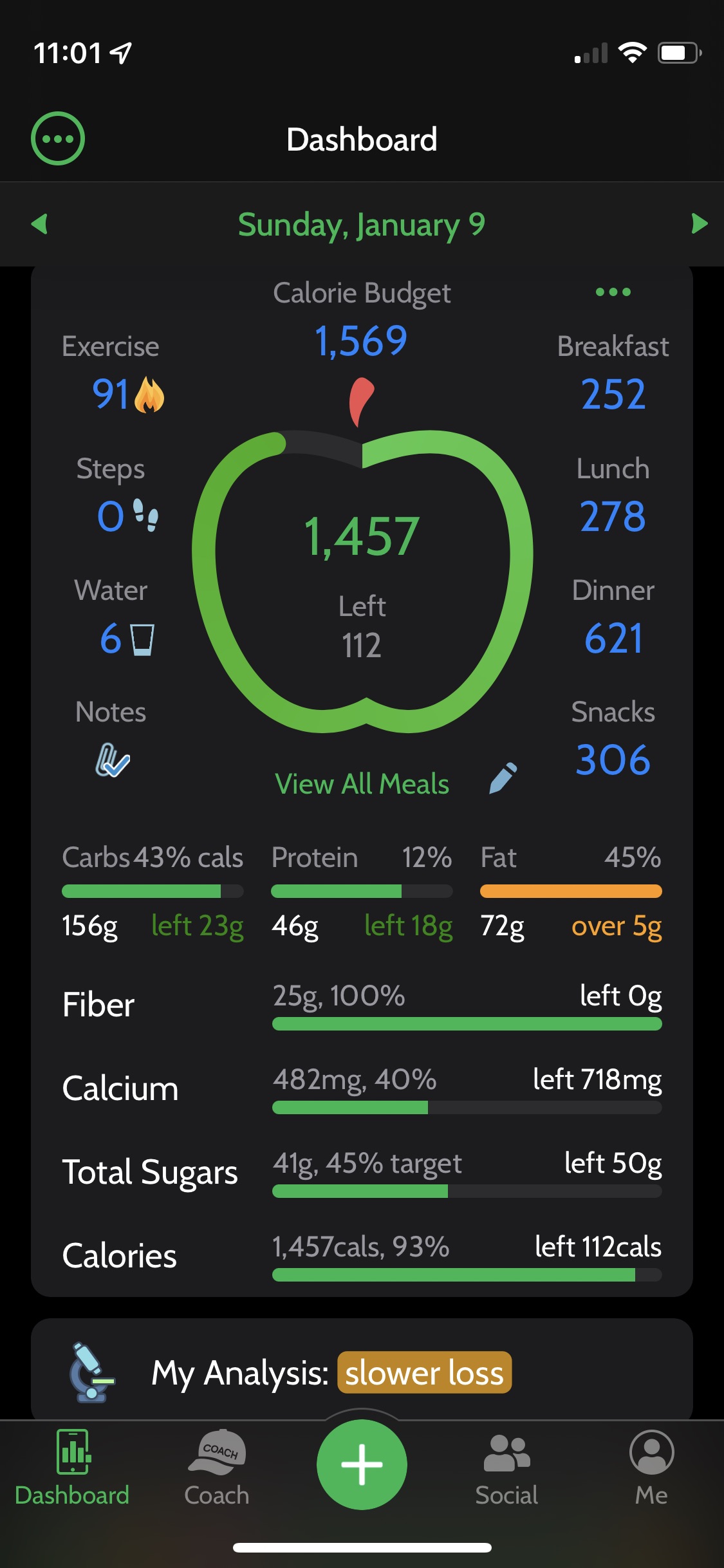
Task: Open Dinner meal log
Action: click(613, 617)
